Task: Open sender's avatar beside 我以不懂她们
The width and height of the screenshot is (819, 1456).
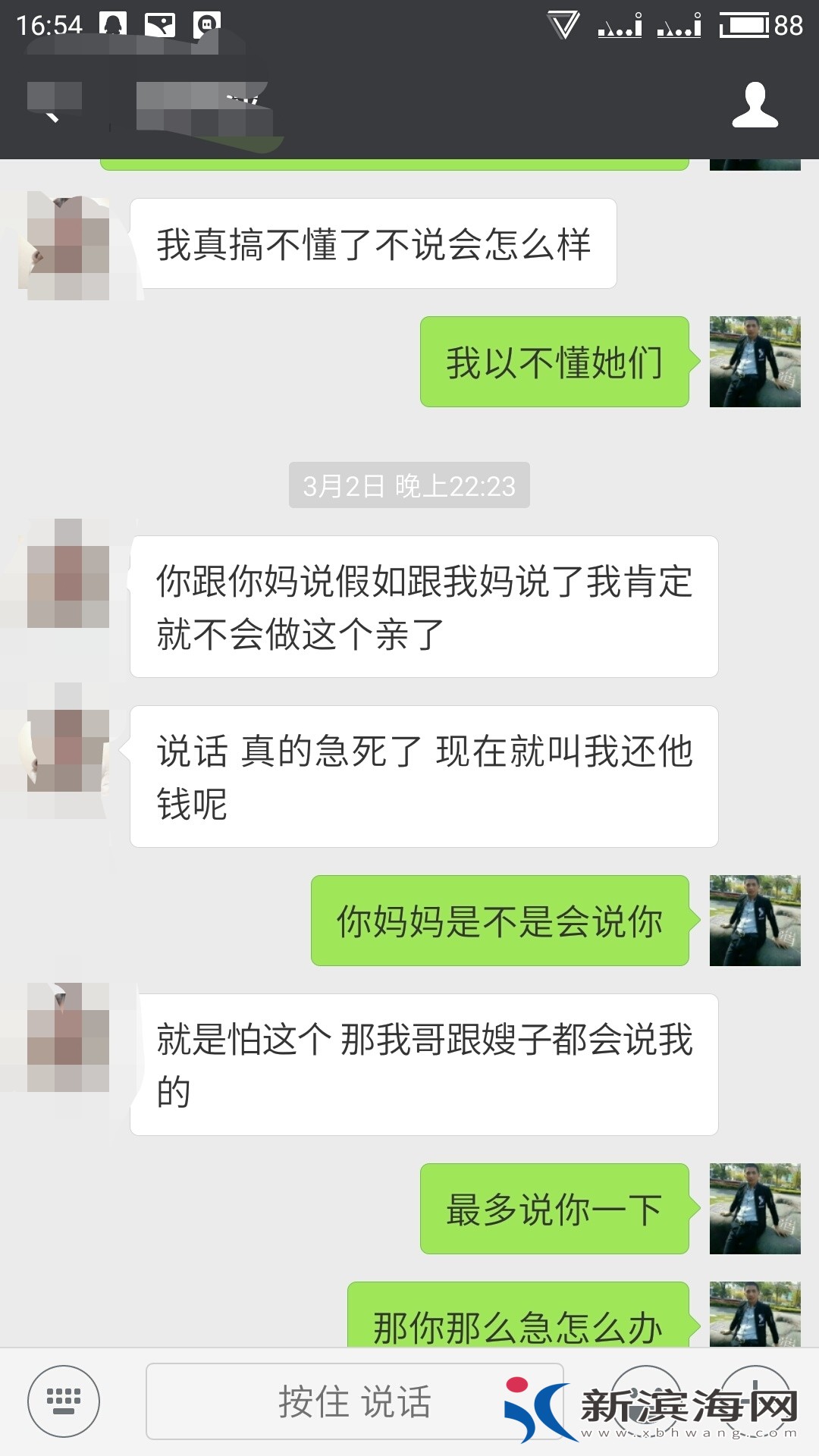Action: click(755, 362)
